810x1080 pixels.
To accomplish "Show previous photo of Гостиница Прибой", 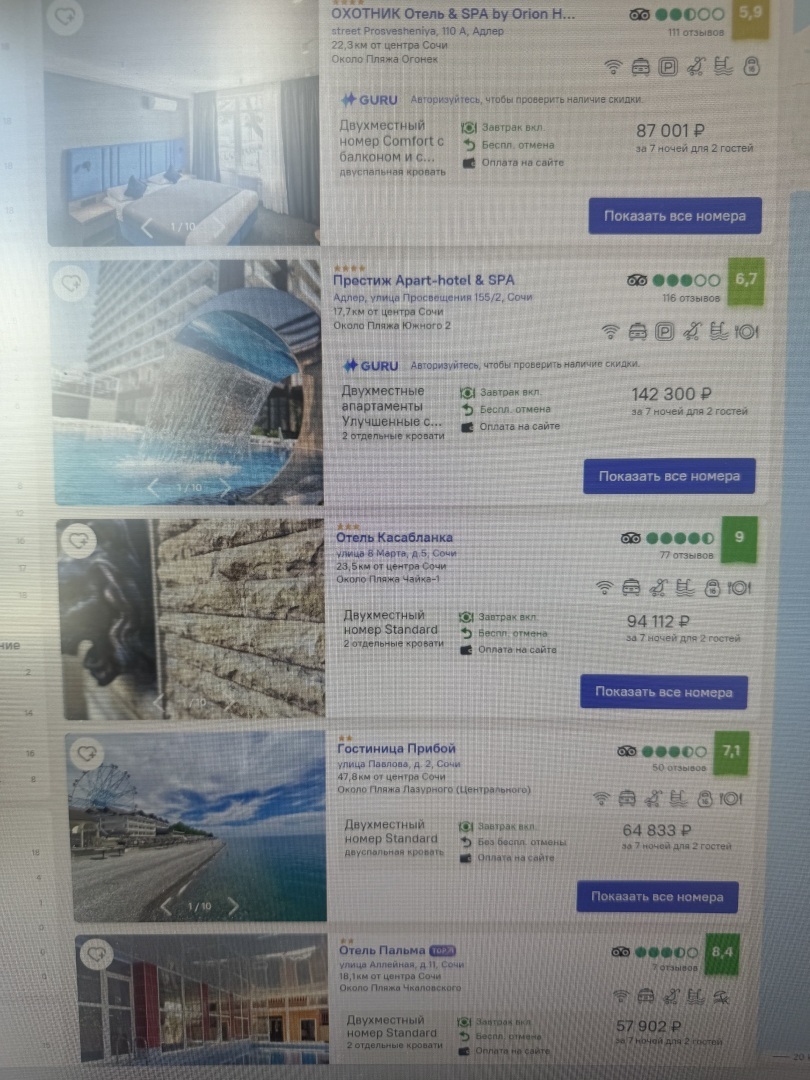I will (x=167, y=906).
